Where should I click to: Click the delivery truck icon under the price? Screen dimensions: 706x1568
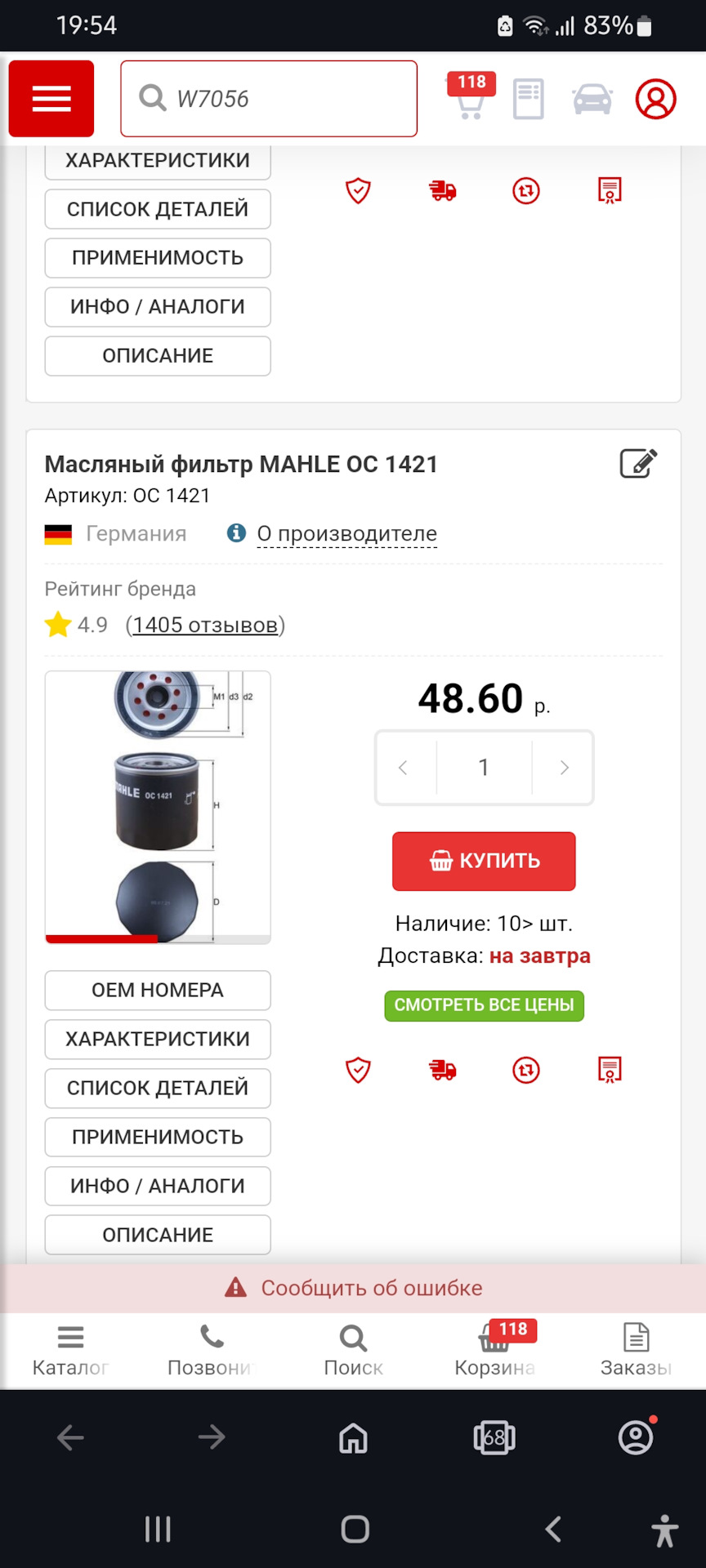[441, 1070]
